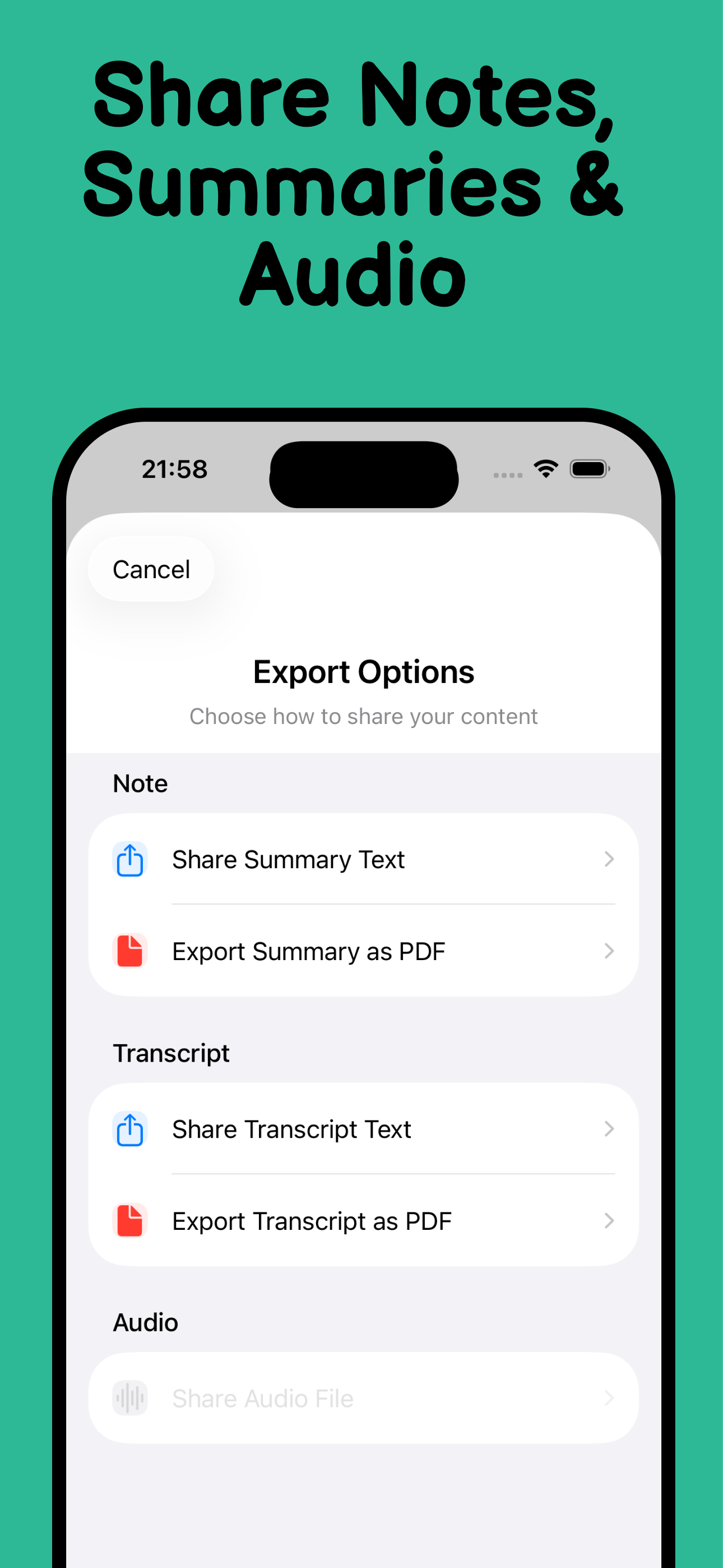723x1568 pixels.
Task: Tap the Export Options title
Action: [x=363, y=671]
